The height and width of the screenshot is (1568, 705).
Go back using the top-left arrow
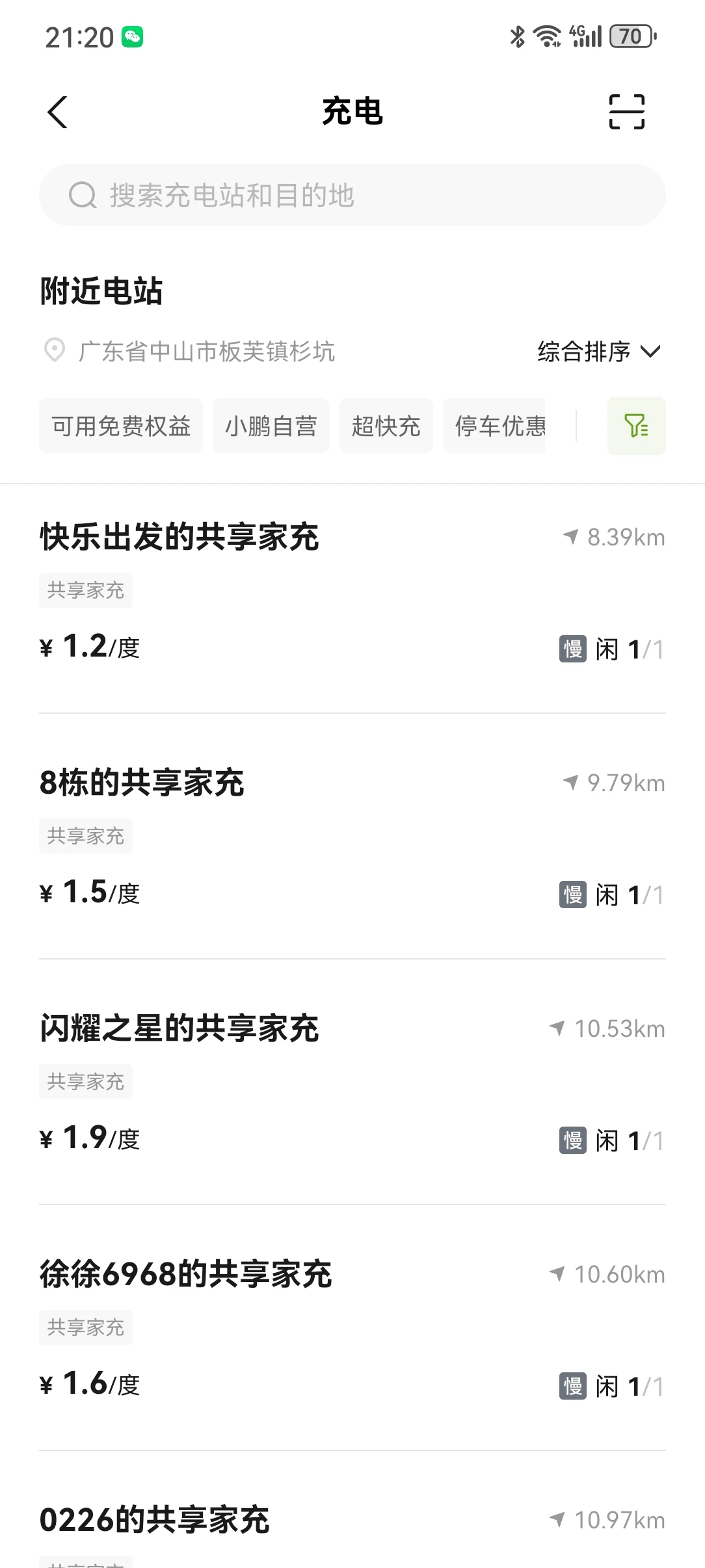tap(57, 112)
